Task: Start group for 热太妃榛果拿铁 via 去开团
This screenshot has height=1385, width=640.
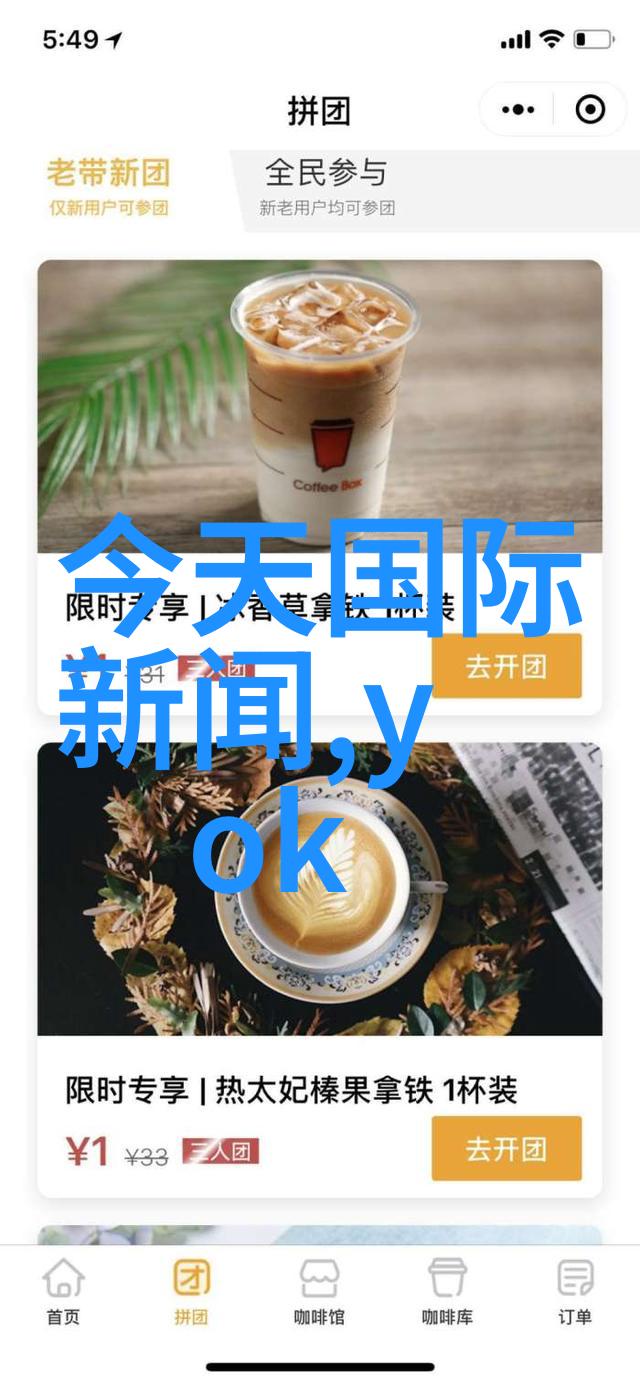Action: pyautogui.click(x=506, y=1148)
